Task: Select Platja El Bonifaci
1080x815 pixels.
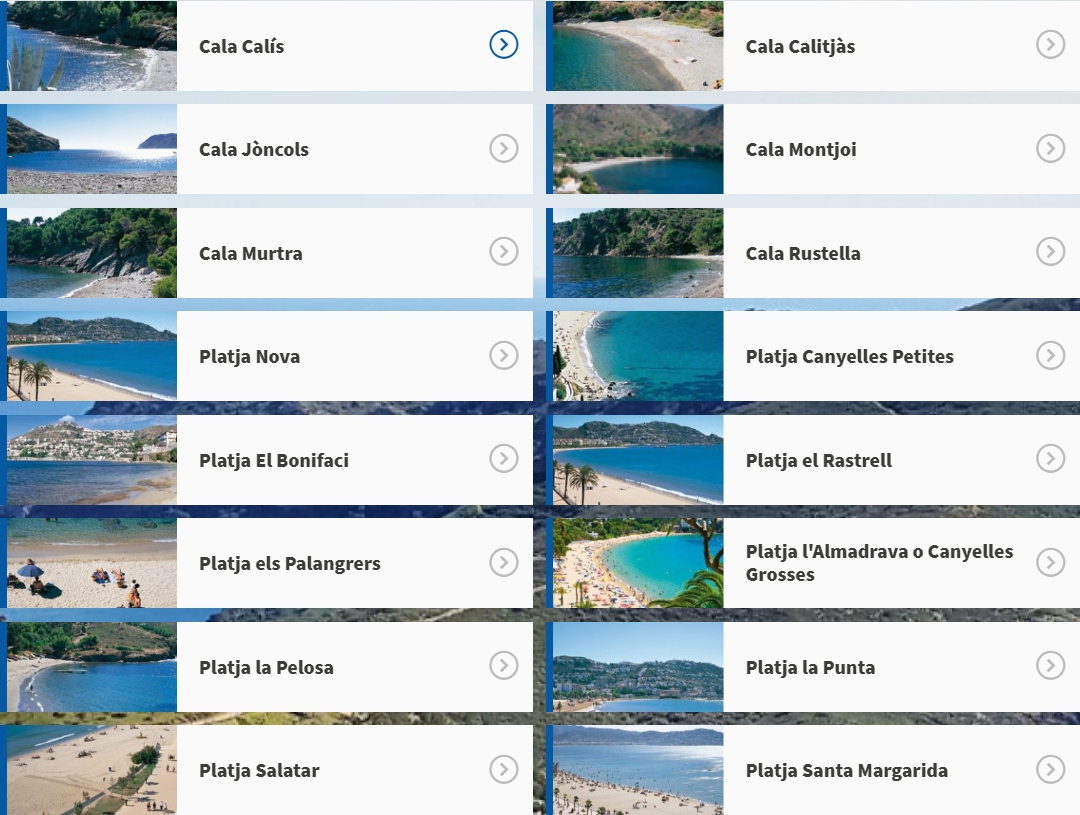Action: tap(274, 460)
